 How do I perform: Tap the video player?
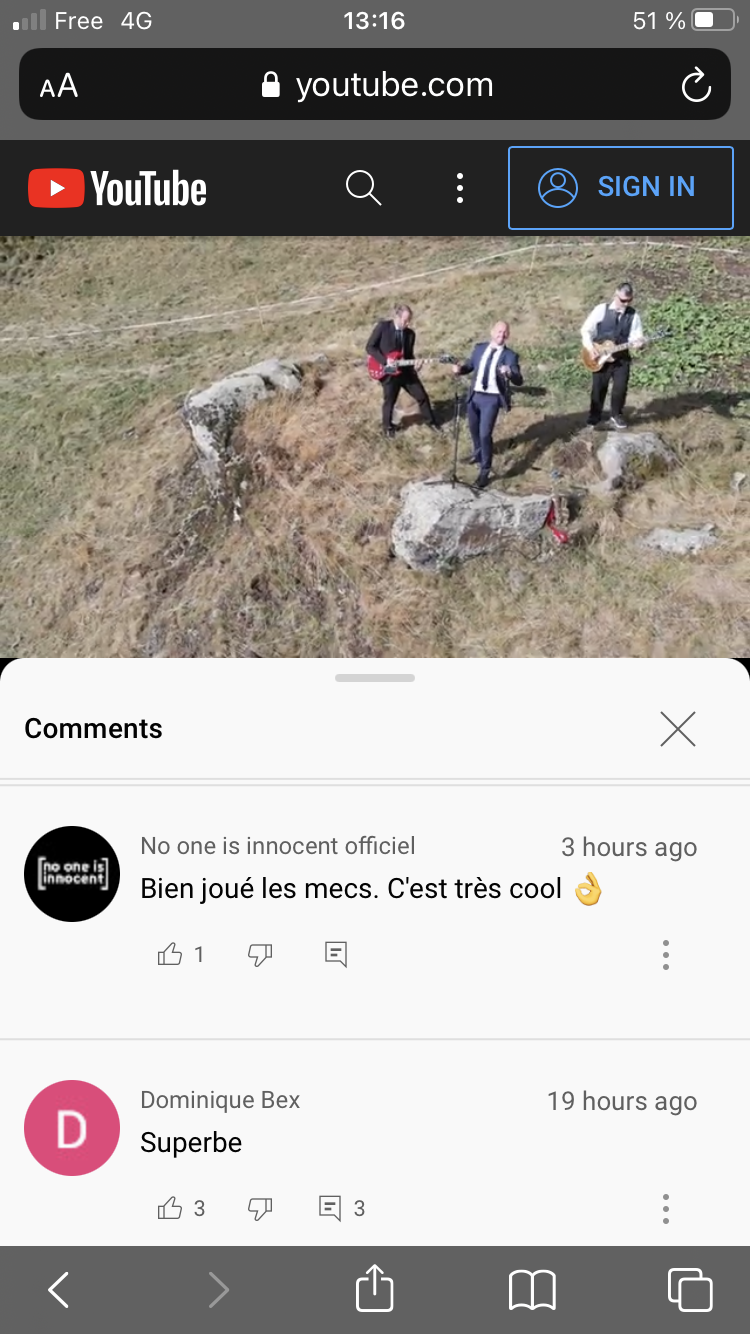pyautogui.click(x=375, y=446)
